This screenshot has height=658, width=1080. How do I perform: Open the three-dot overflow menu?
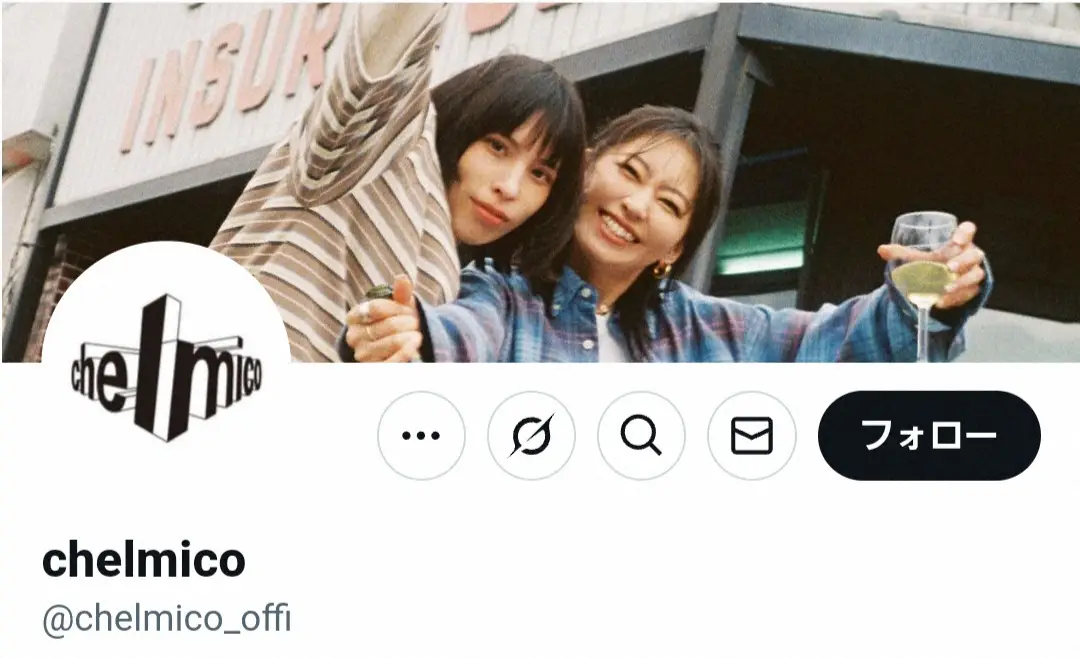pyautogui.click(x=421, y=436)
